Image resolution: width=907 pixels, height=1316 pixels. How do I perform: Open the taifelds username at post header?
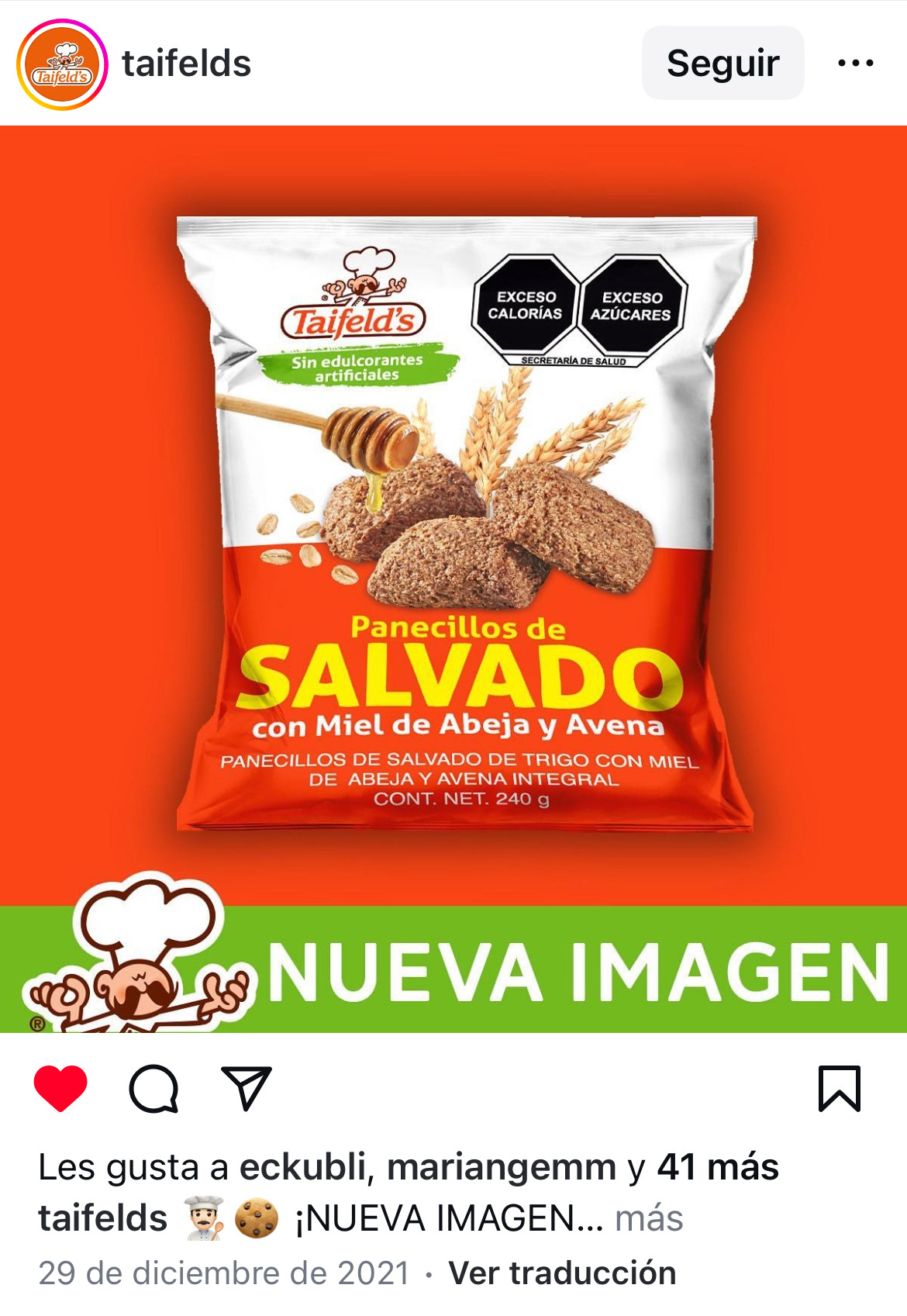click(x=186, y=64)
